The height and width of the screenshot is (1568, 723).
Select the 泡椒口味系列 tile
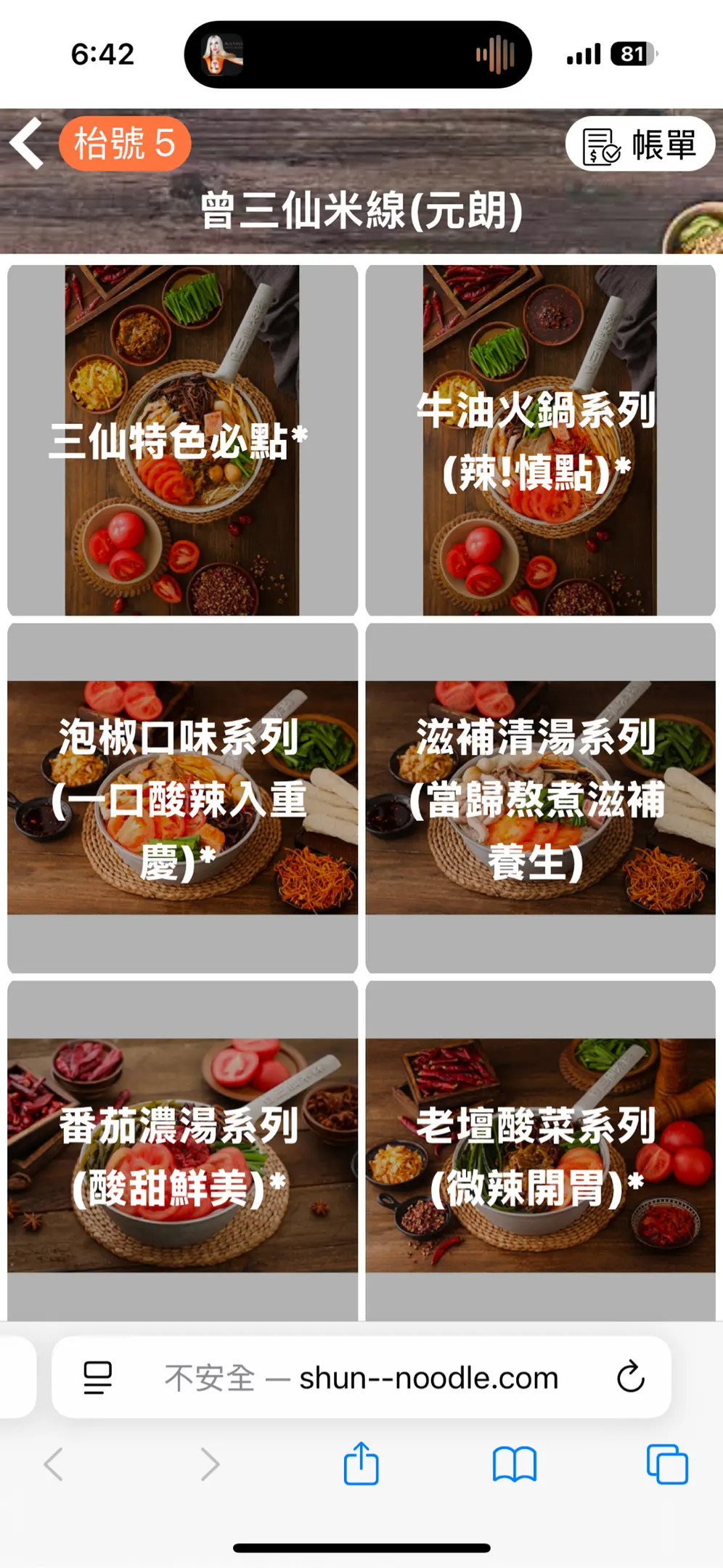(182, 797)
